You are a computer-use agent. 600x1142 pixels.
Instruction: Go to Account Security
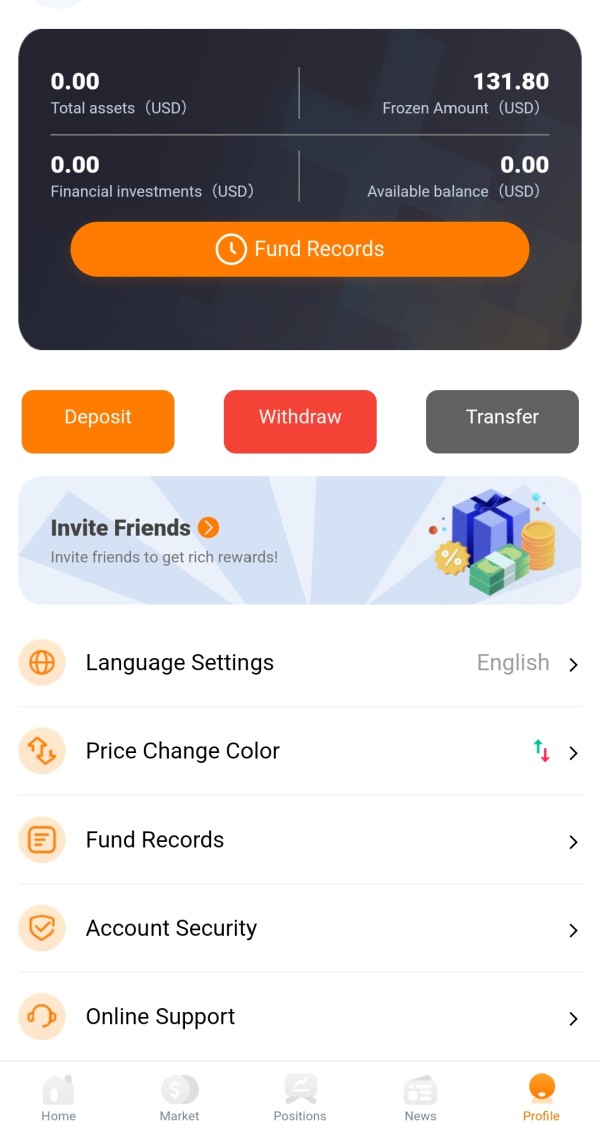click(x=299, y=928)
